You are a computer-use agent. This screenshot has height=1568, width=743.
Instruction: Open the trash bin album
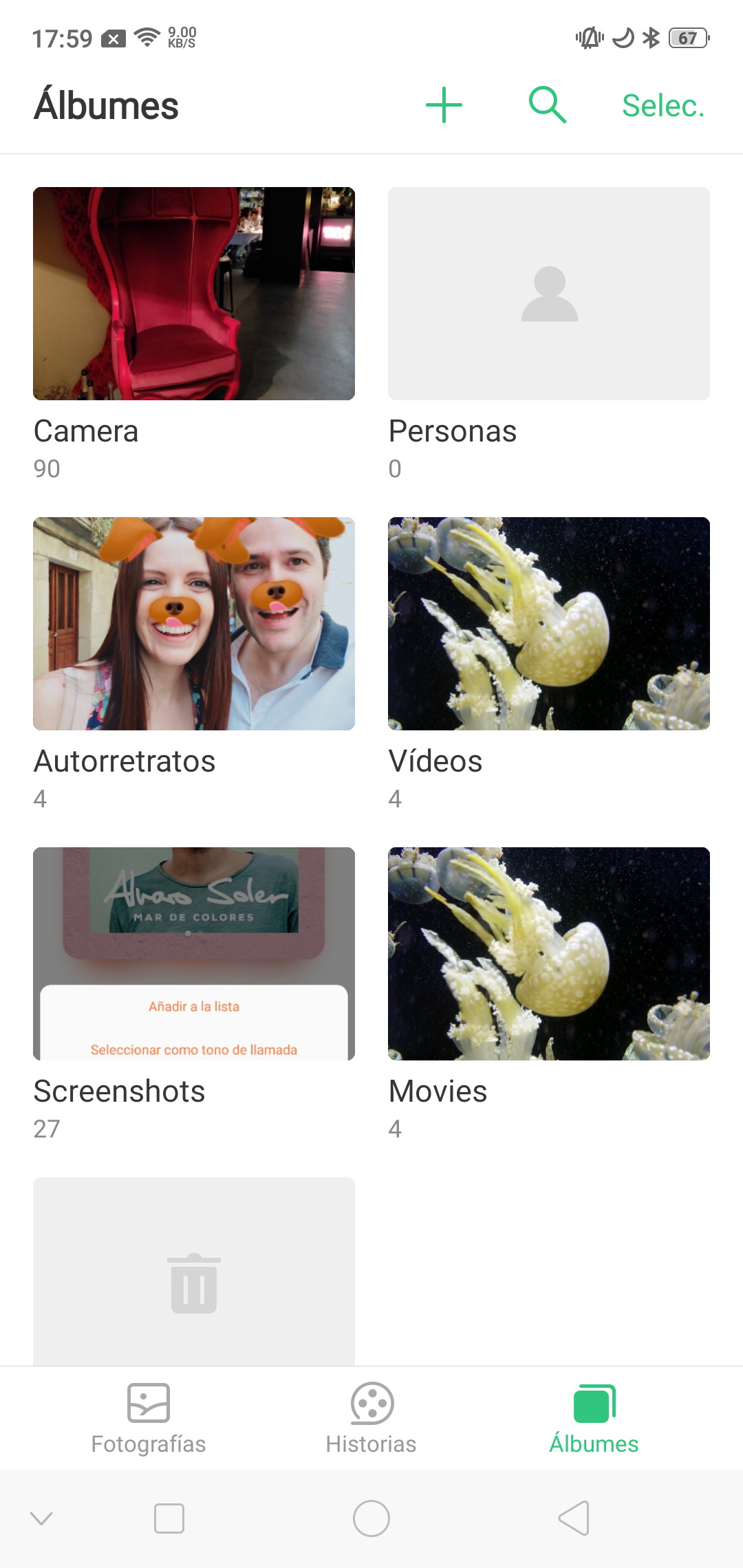[194, 1272]
